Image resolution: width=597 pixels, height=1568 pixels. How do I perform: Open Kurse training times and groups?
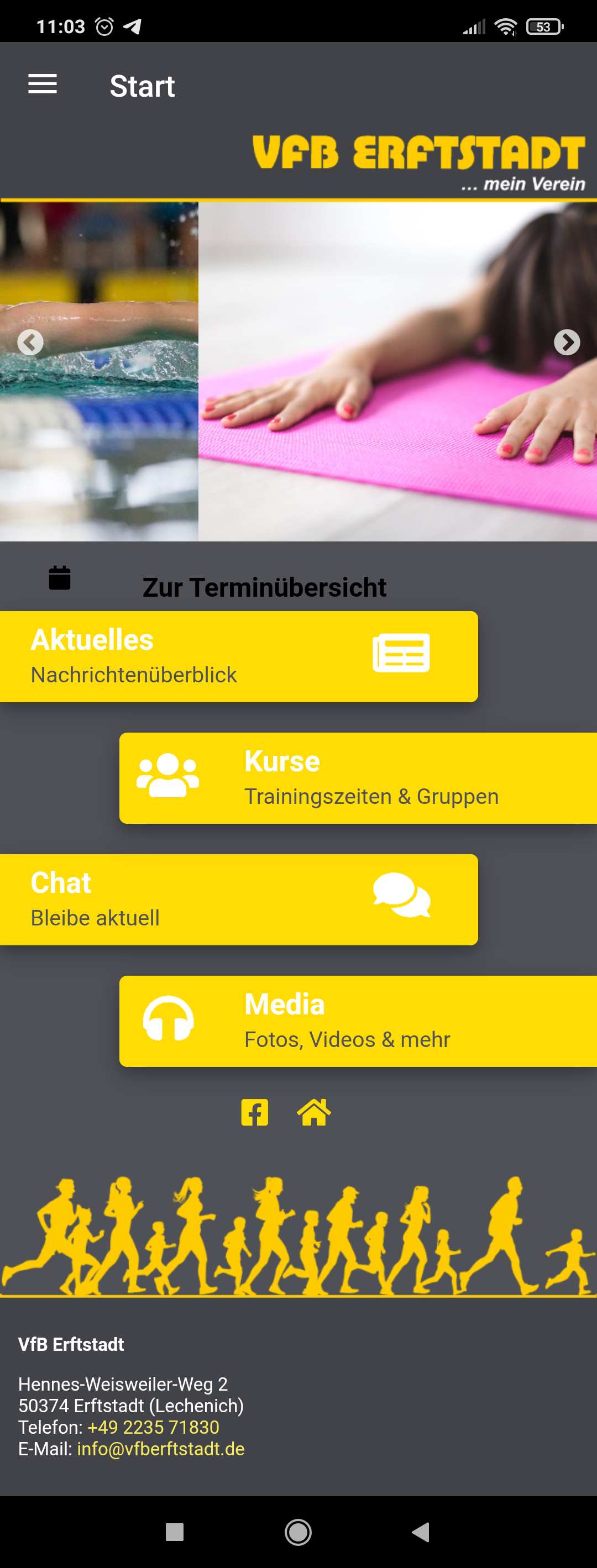point(358,778)
